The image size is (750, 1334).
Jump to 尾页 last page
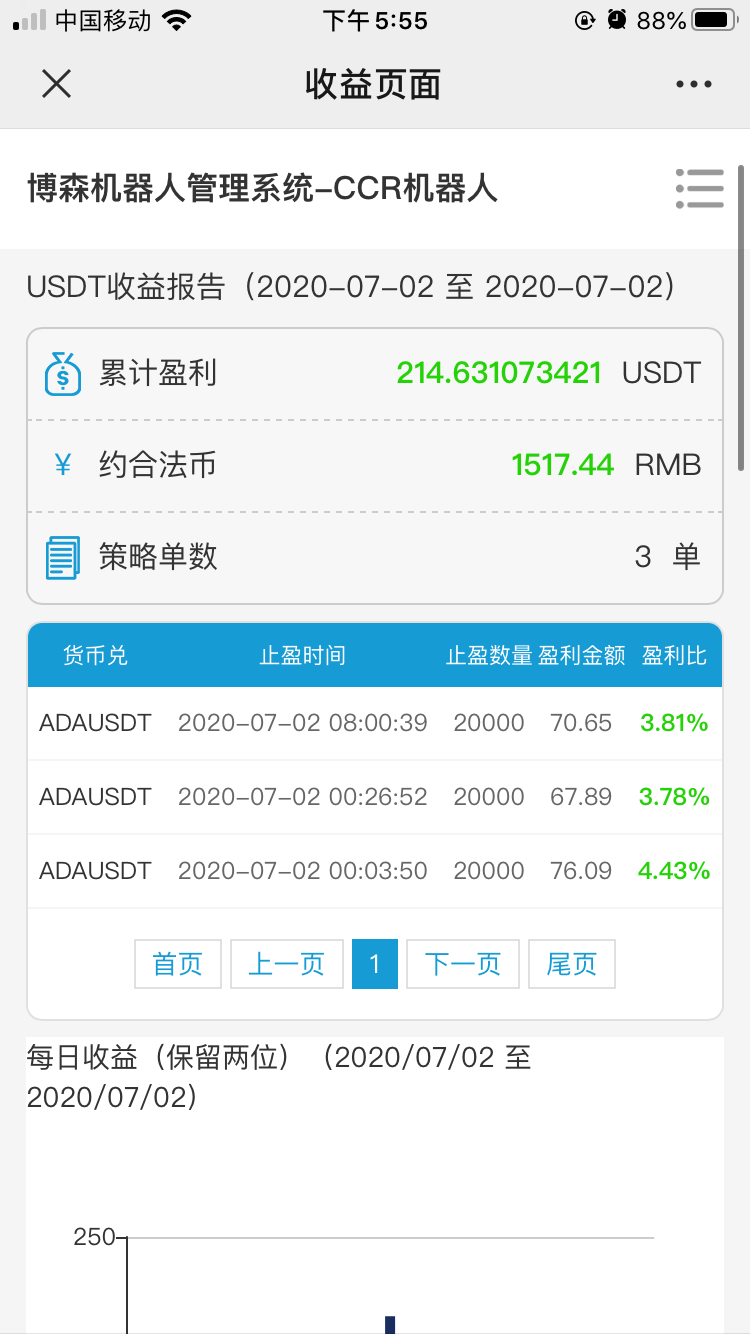point(572,964)
